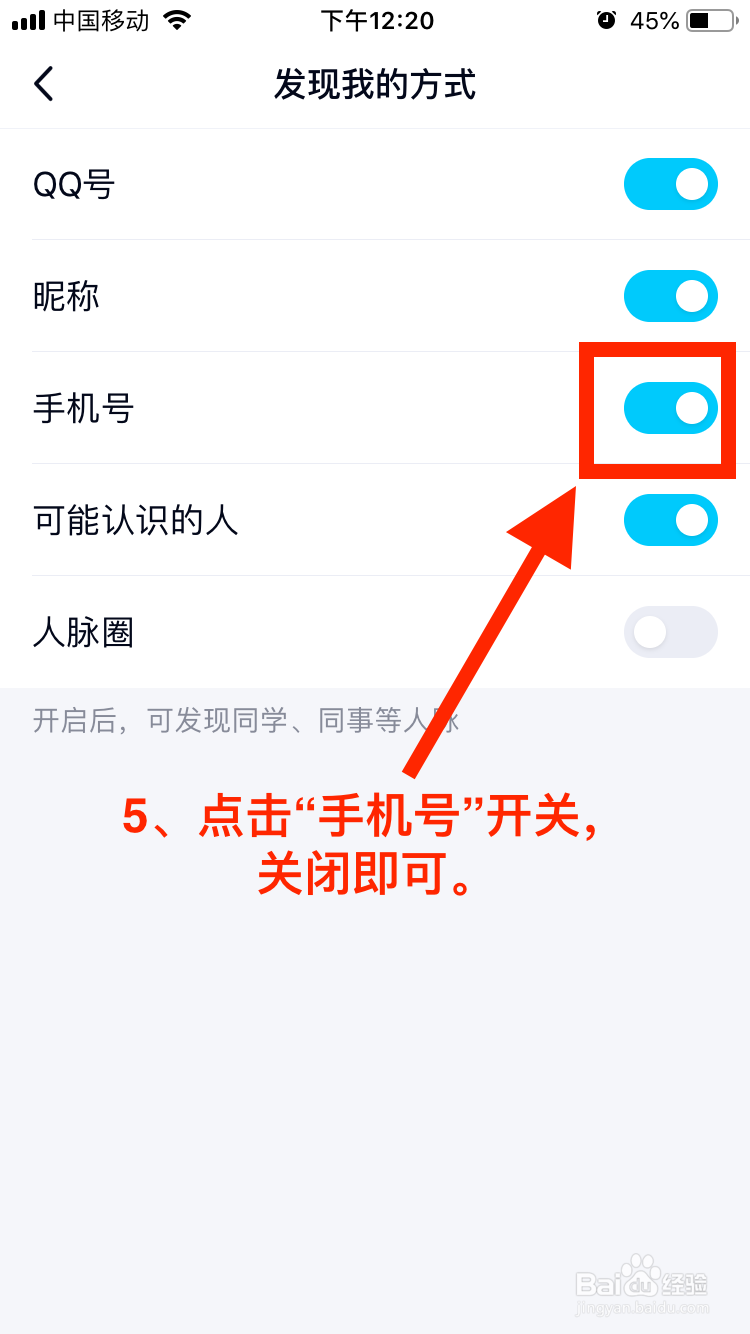Disable the 手机号 discovery toggle
The height and width of the screenshot is (1334, 750).
point(670,409)
